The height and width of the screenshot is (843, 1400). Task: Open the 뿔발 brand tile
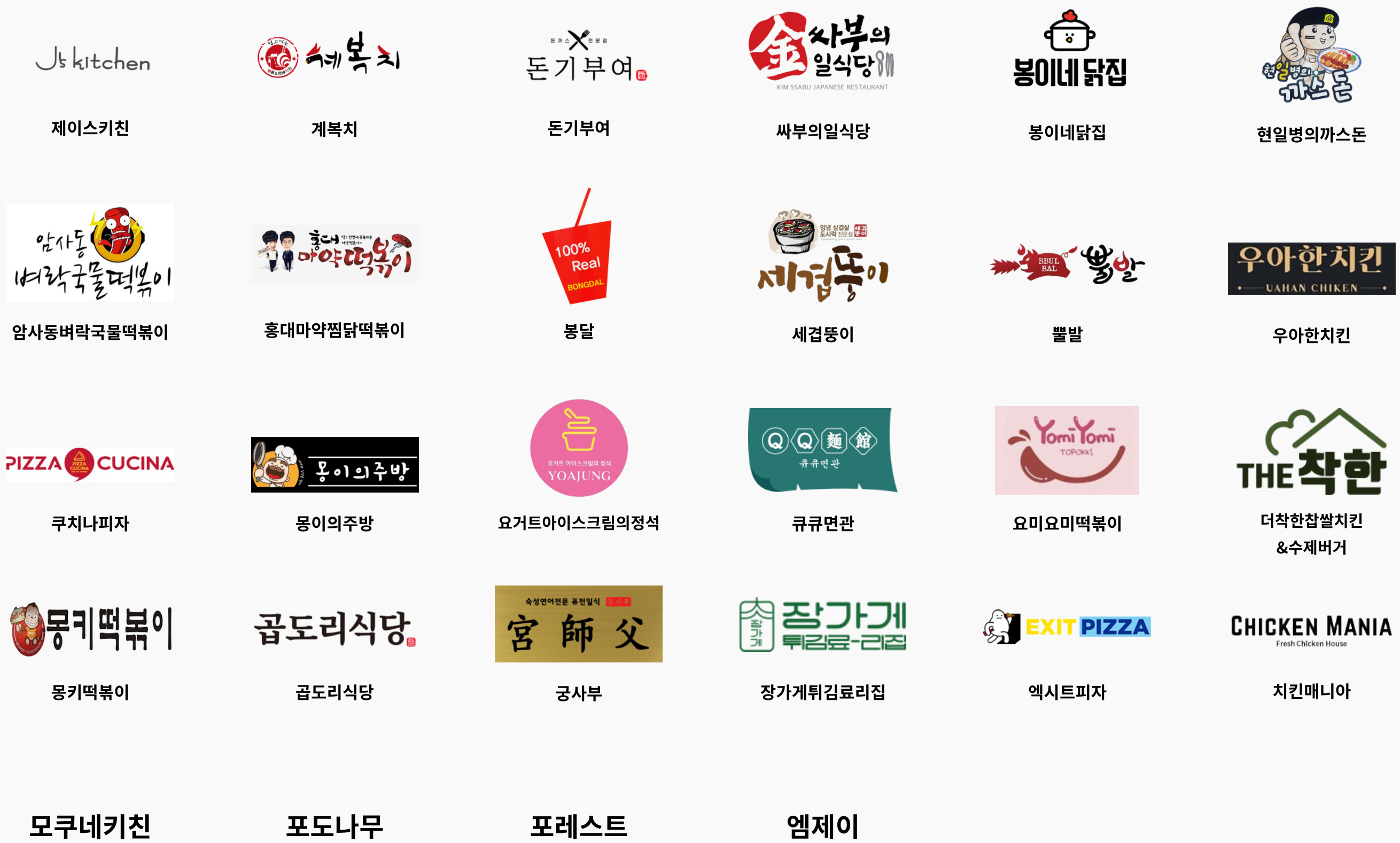(x=1067, y=264)
